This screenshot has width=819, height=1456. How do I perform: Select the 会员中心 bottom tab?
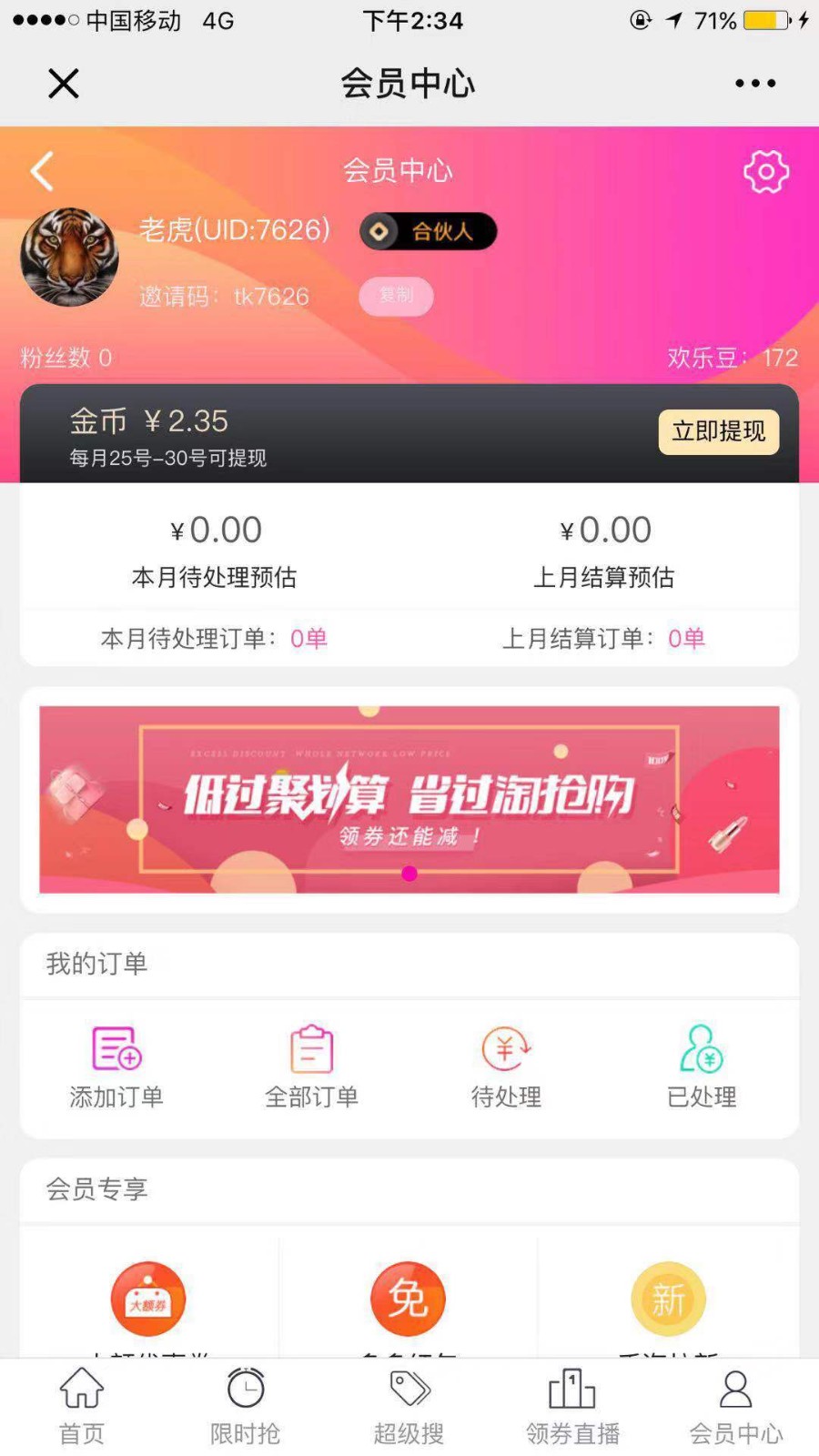click(x=735, y=1406)
